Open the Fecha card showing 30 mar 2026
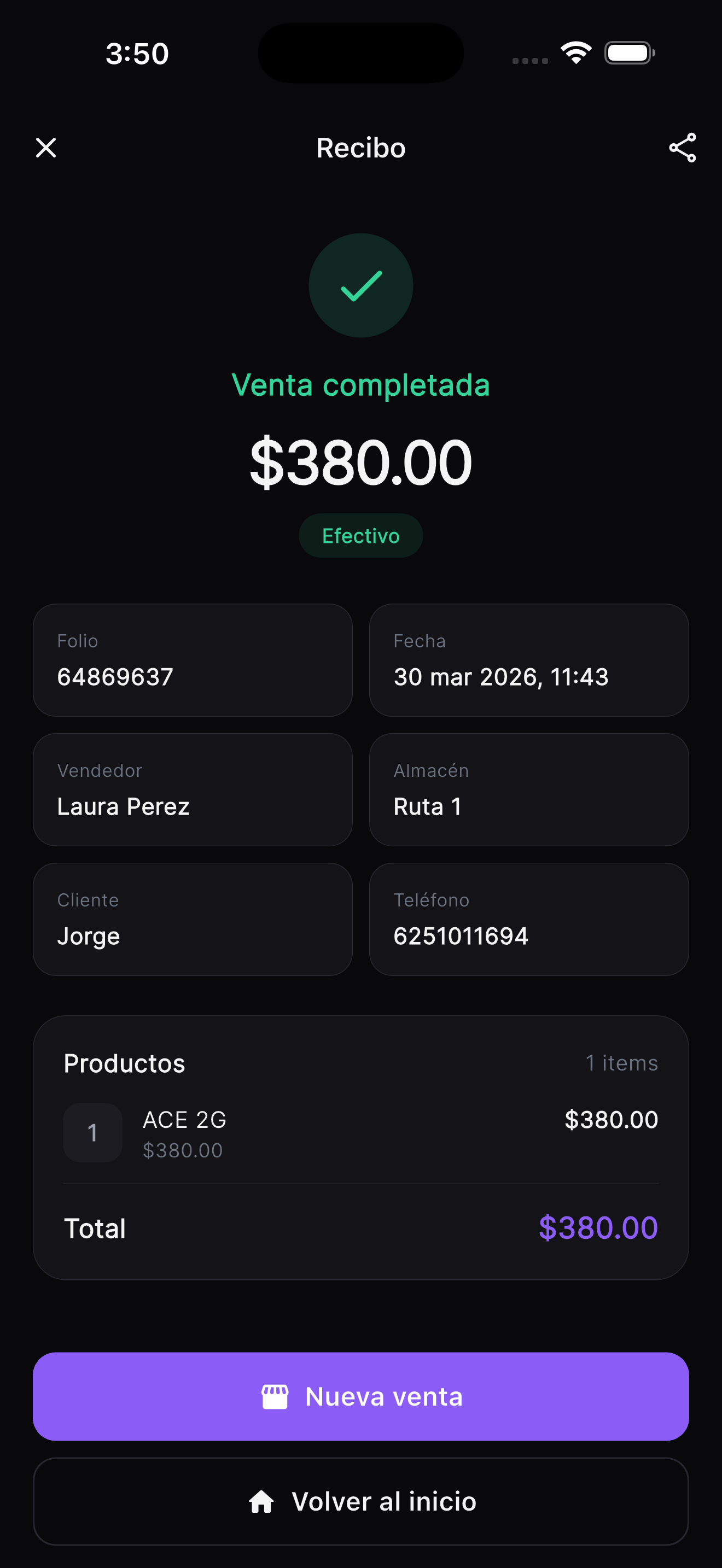 pos(528,660)
